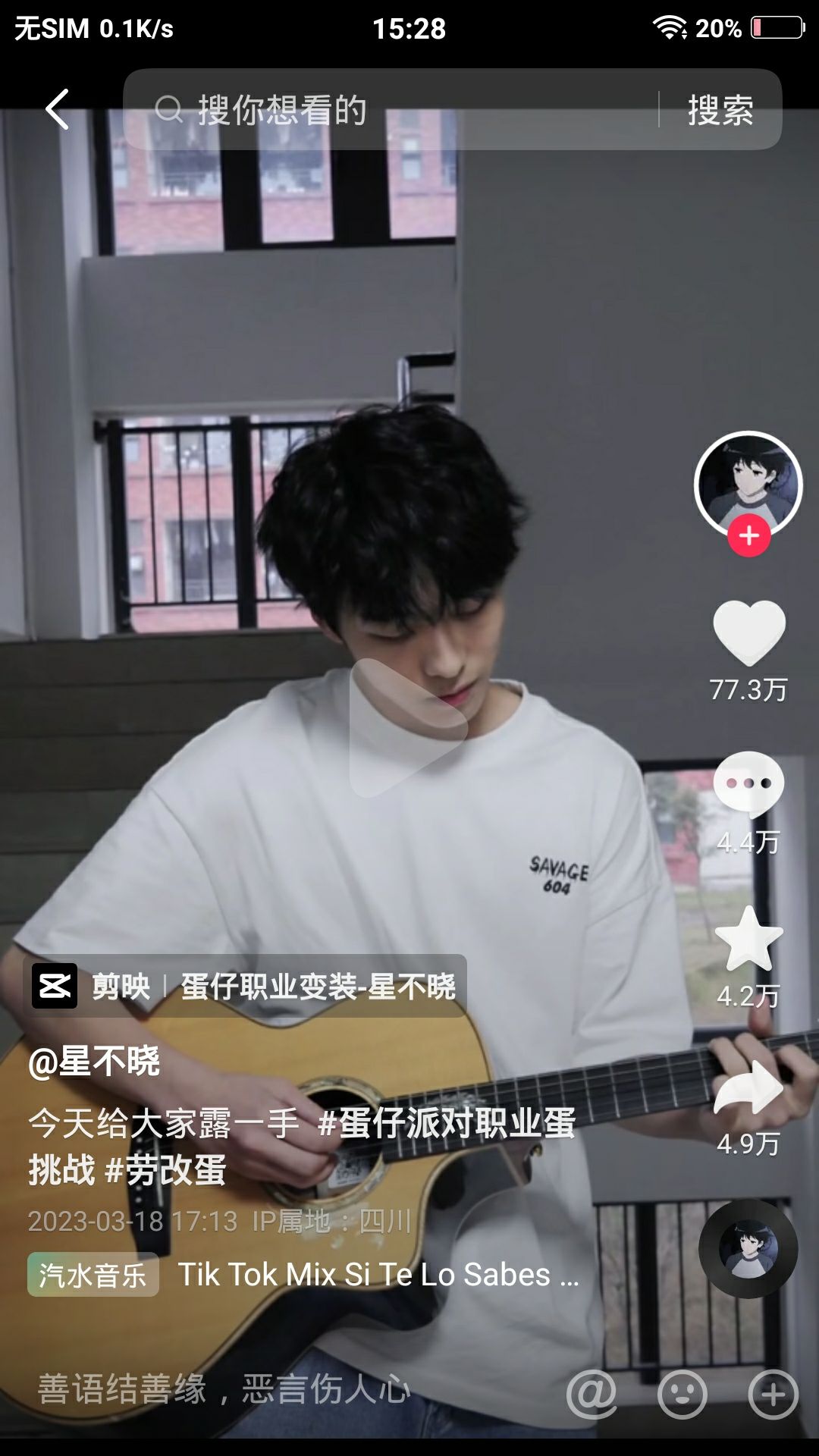Mention someone with the @ icon

(591, 1393)
